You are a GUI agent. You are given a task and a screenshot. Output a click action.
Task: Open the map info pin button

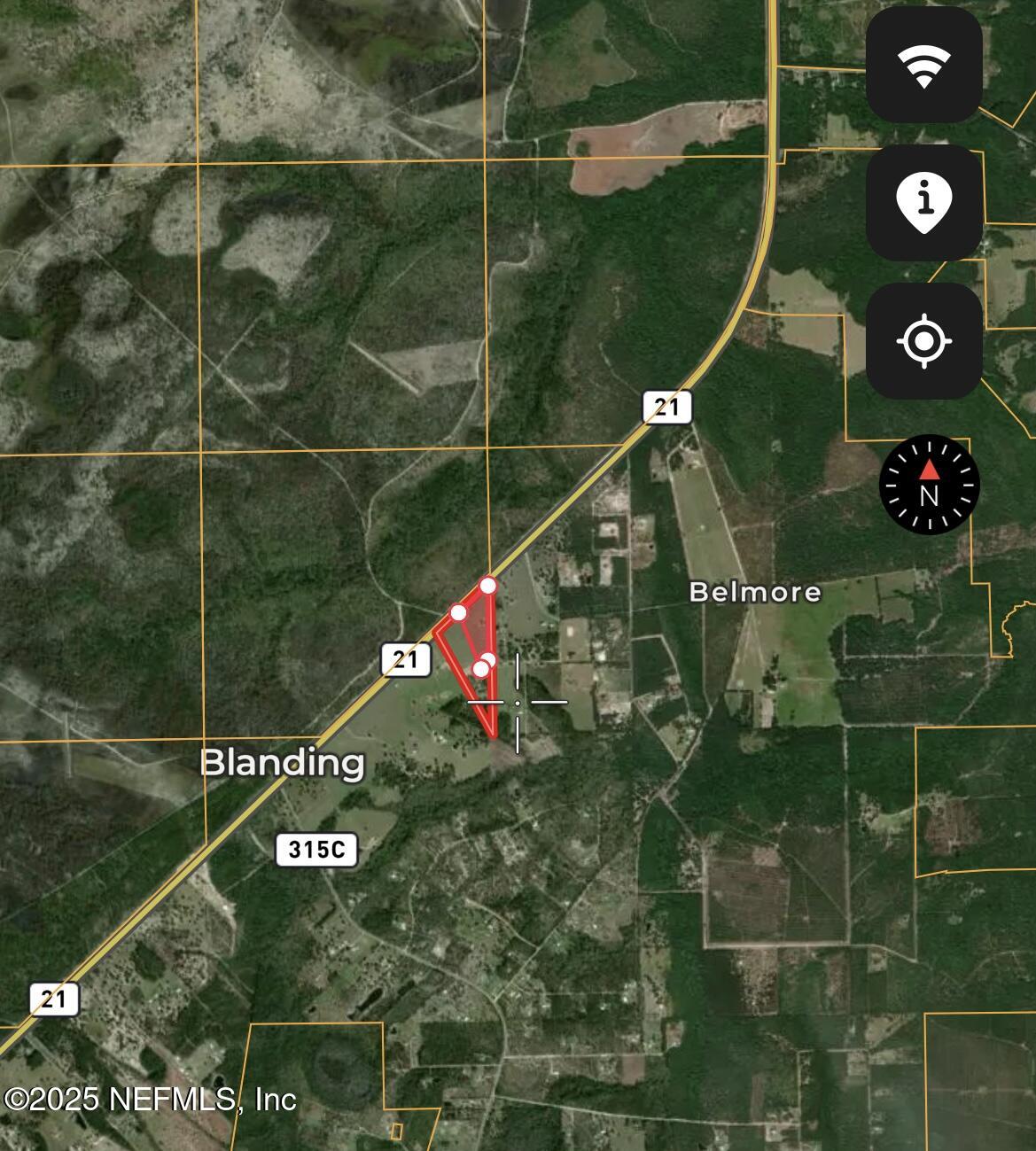[x=923, y=203]
